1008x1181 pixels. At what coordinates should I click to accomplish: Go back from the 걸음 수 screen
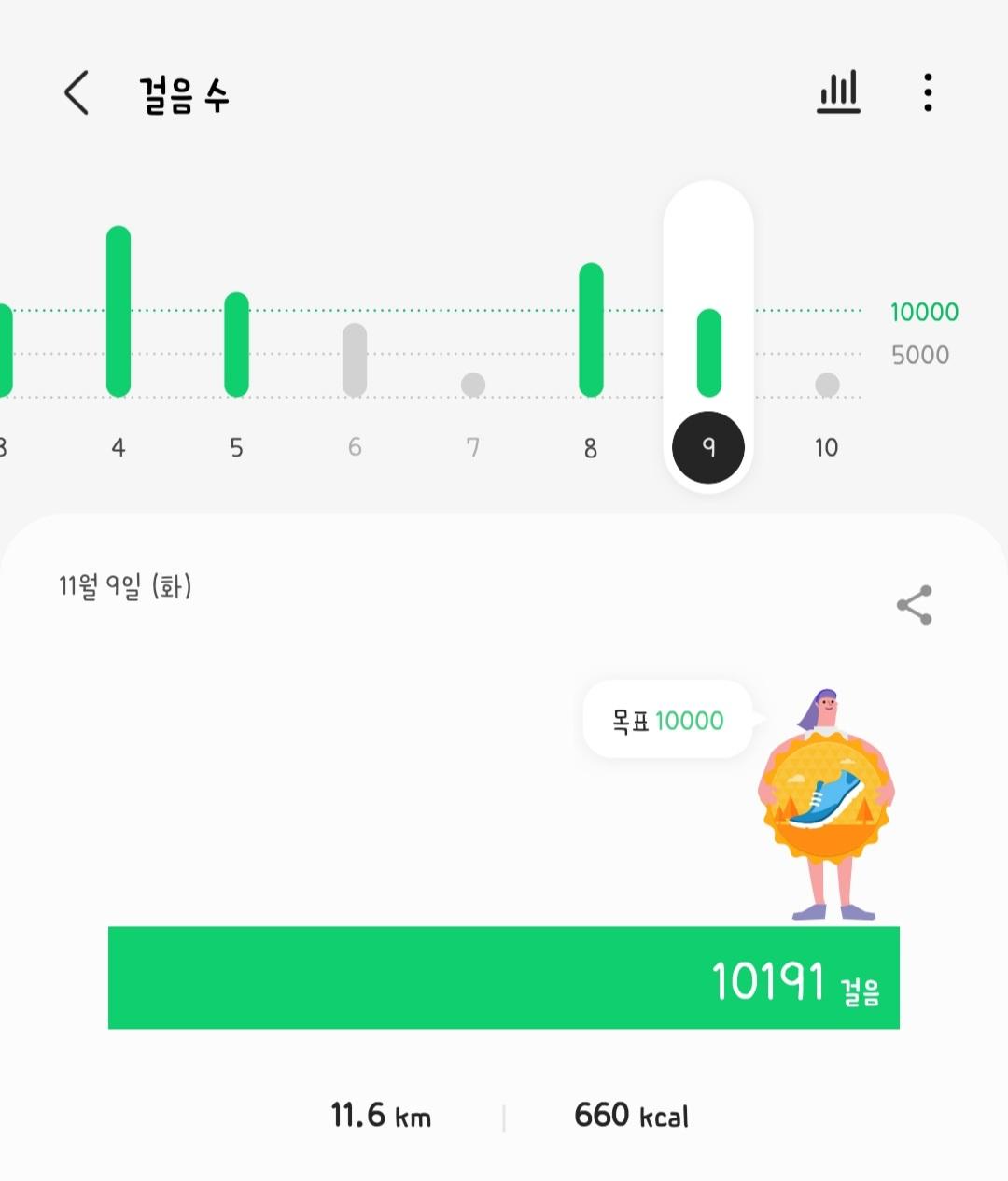point(77,93)
